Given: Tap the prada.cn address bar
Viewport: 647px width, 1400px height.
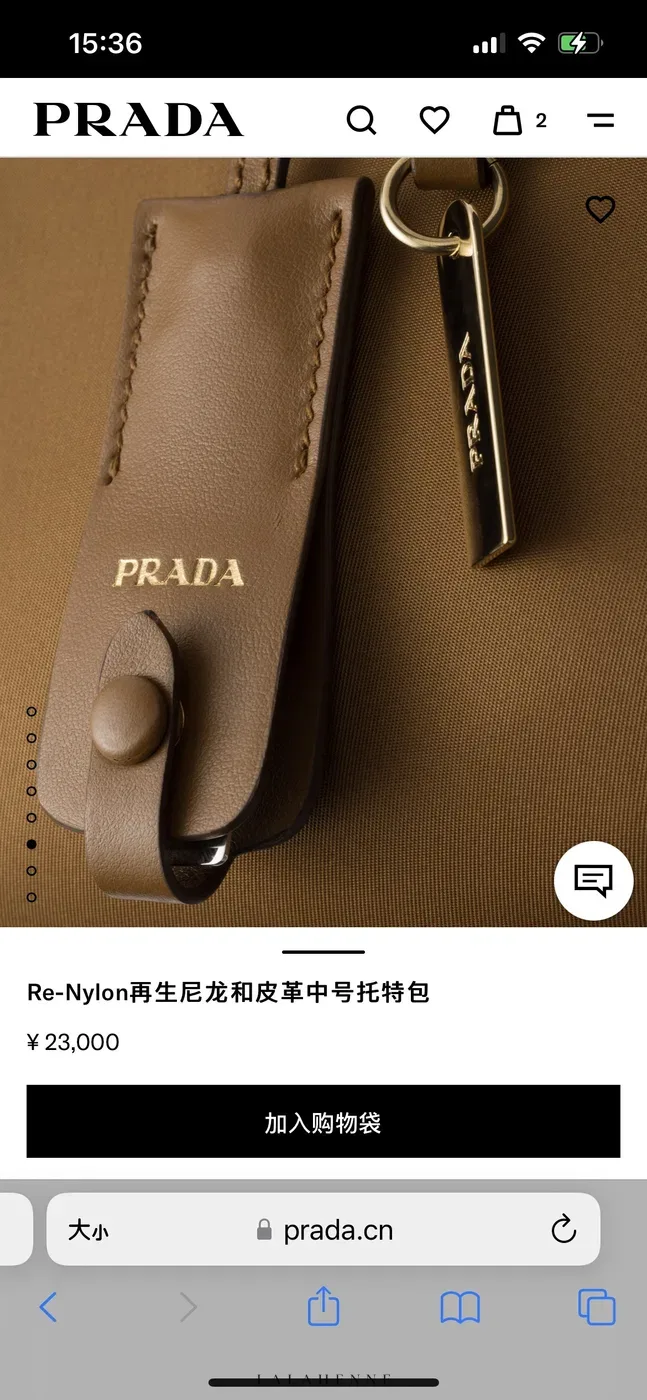Looking at the screenshot, I should click(323, 1229).
